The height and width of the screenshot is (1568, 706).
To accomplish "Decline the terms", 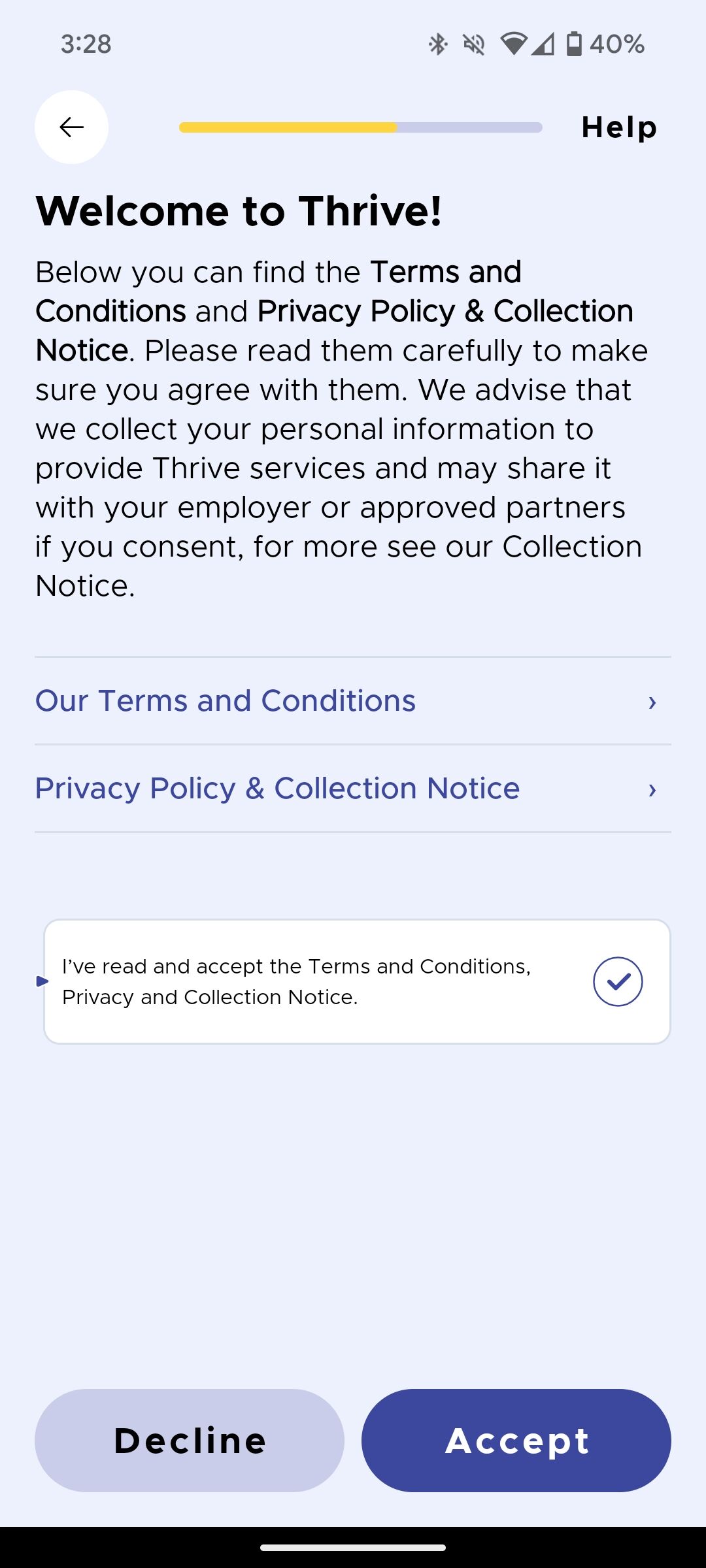I will (x=190, y=1440).
